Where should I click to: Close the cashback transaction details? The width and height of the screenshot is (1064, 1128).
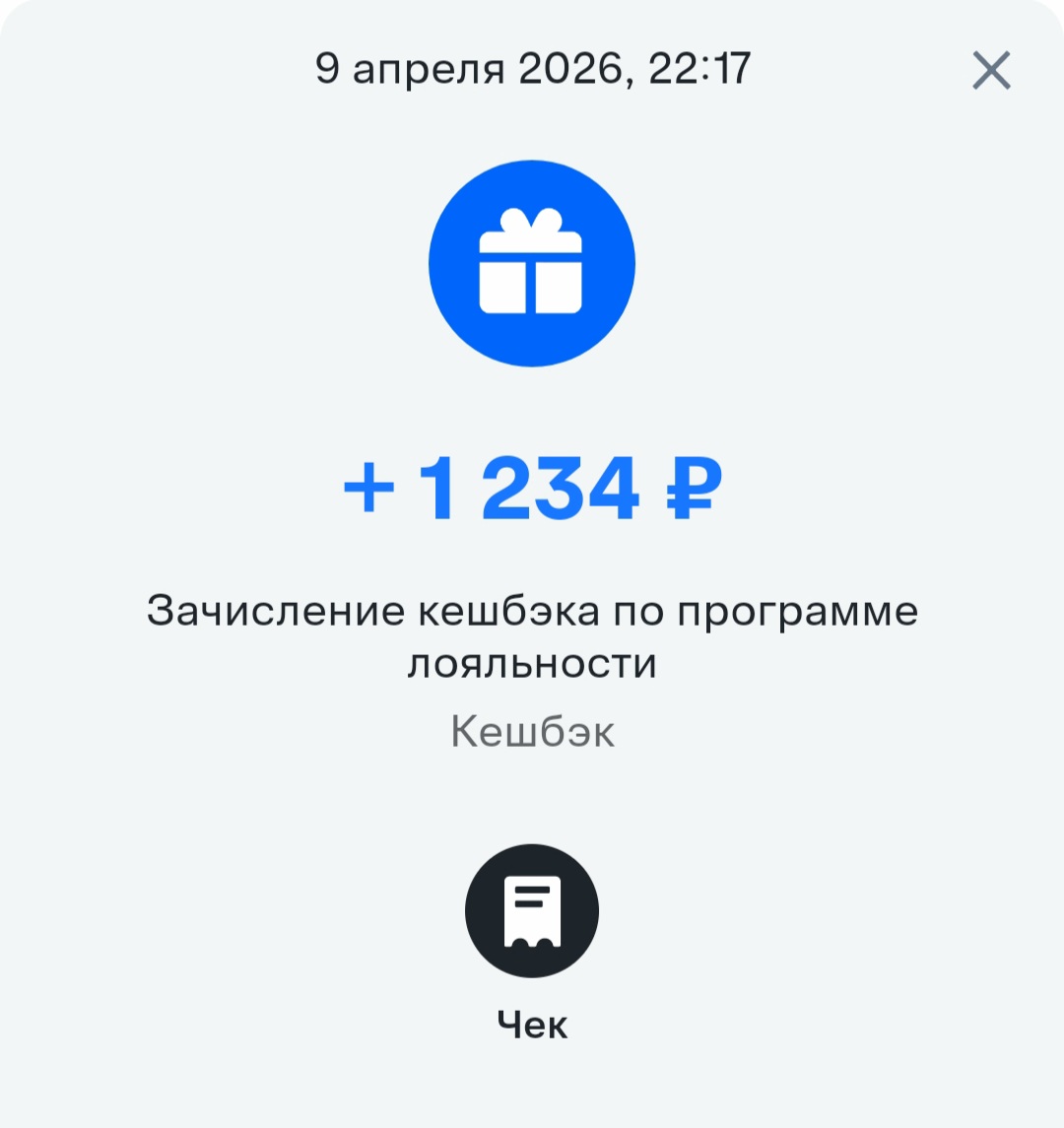click(x=991, y=70)
